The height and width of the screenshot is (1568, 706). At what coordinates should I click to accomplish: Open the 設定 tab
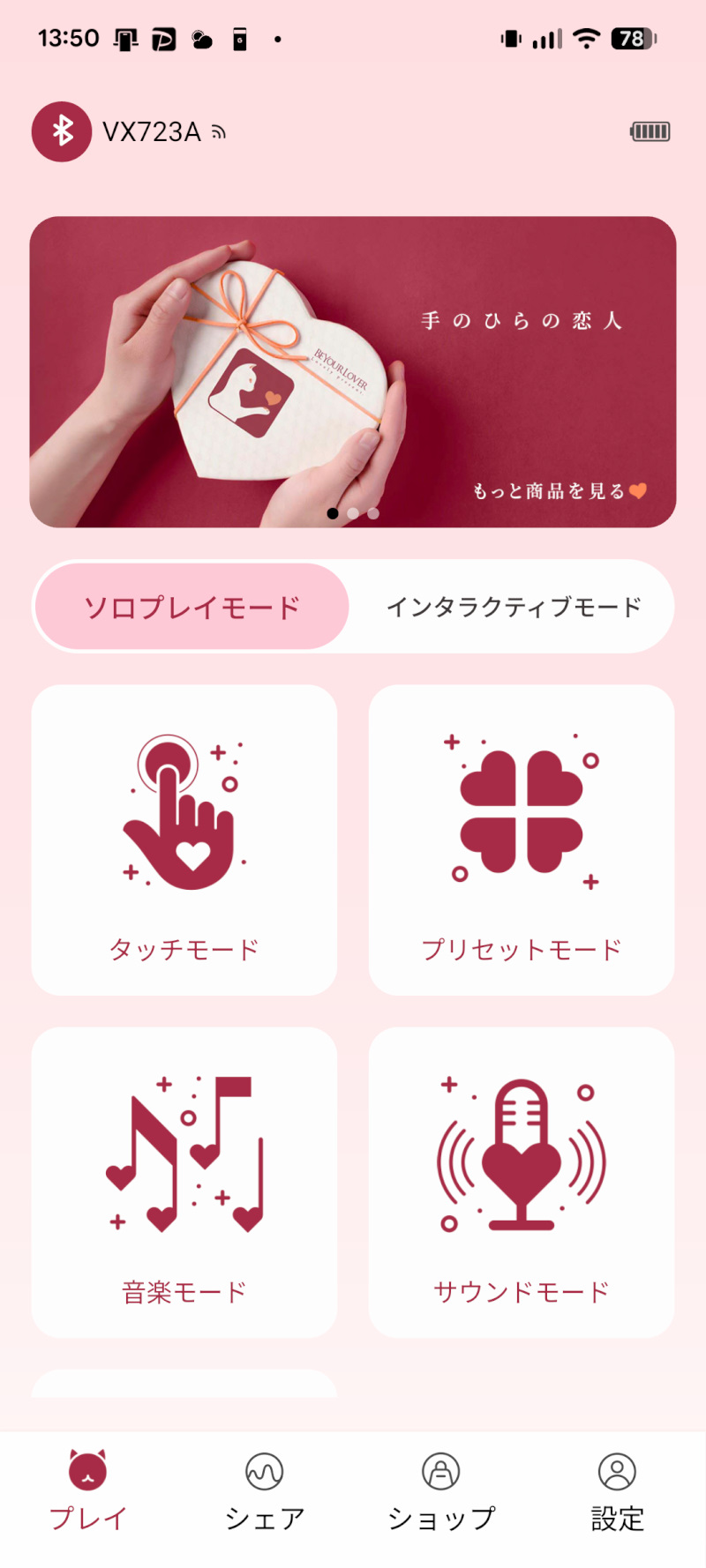(x=617, y=1490)
